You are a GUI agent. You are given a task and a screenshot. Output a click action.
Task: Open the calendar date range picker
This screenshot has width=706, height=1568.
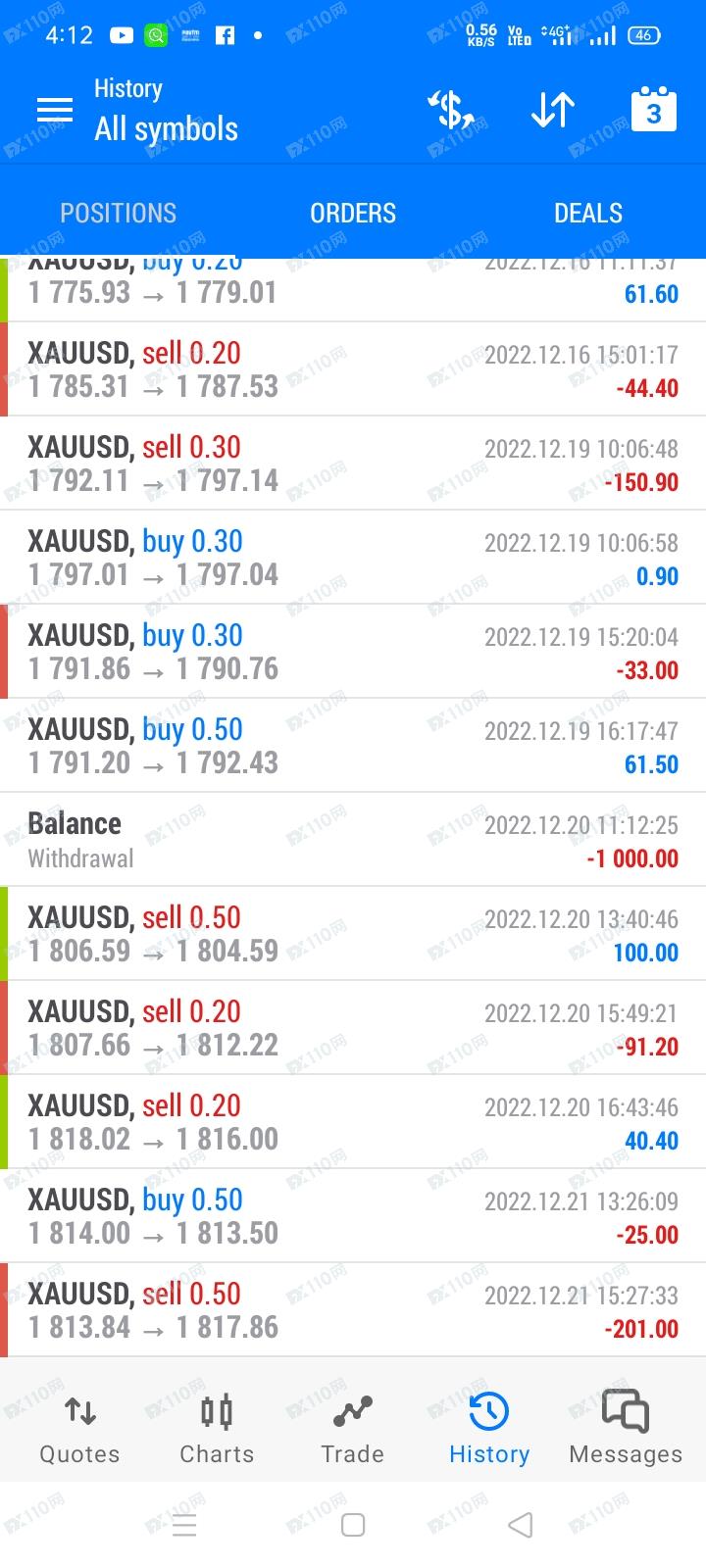tap(653, 110)
